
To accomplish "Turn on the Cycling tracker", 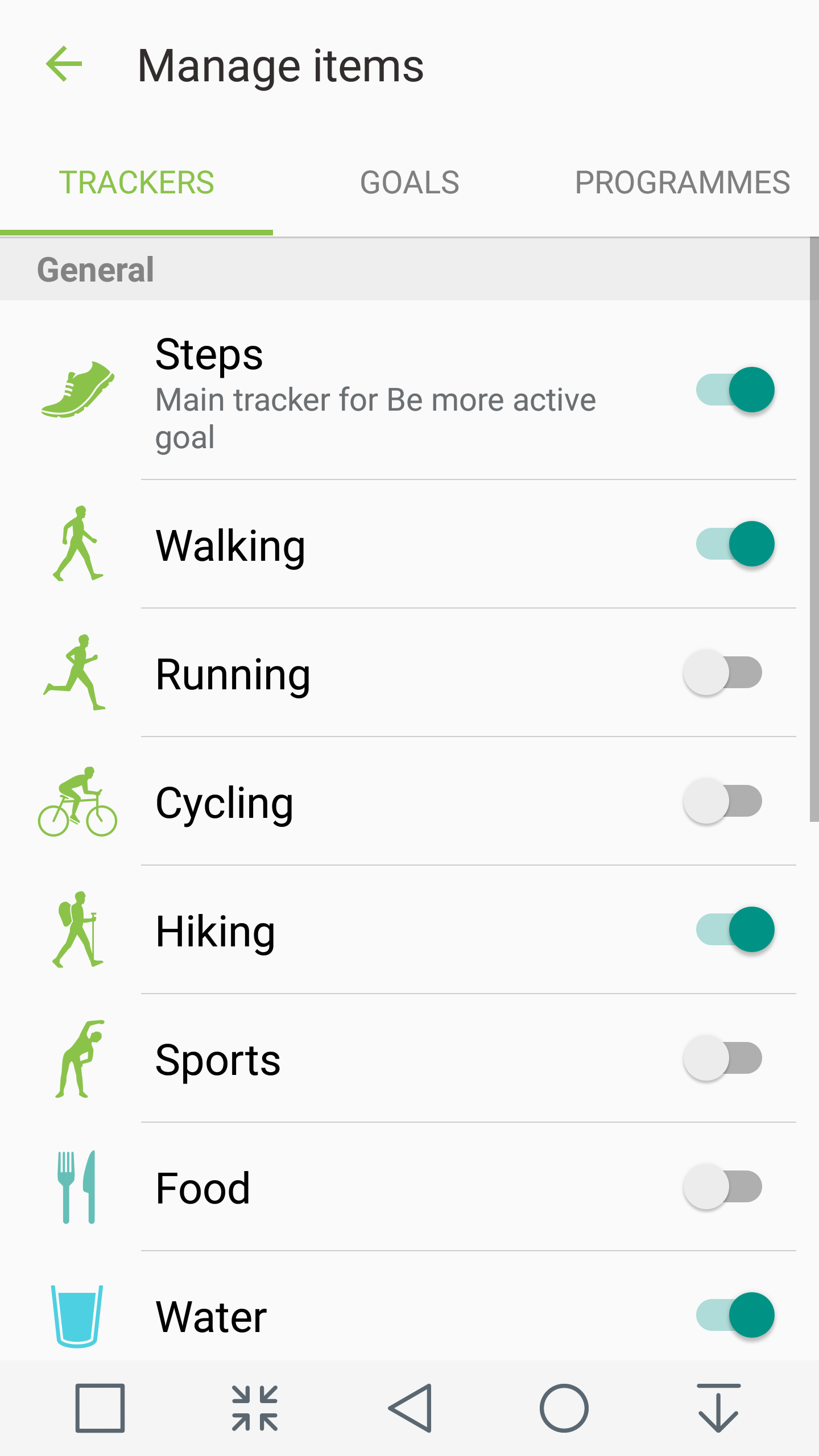I will click(x=723, y=801).
